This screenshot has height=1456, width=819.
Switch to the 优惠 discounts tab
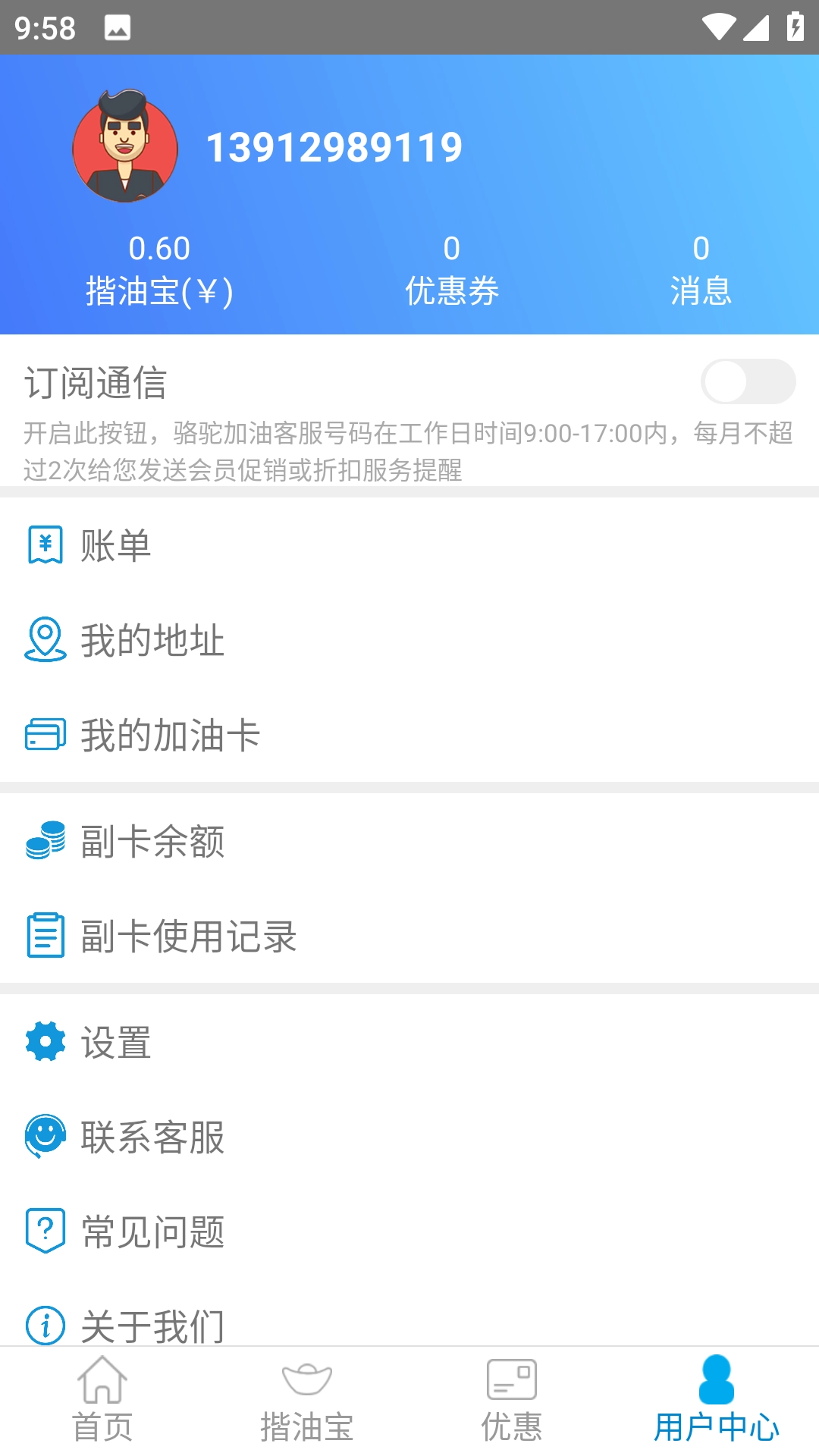(x=512, y=1407)
